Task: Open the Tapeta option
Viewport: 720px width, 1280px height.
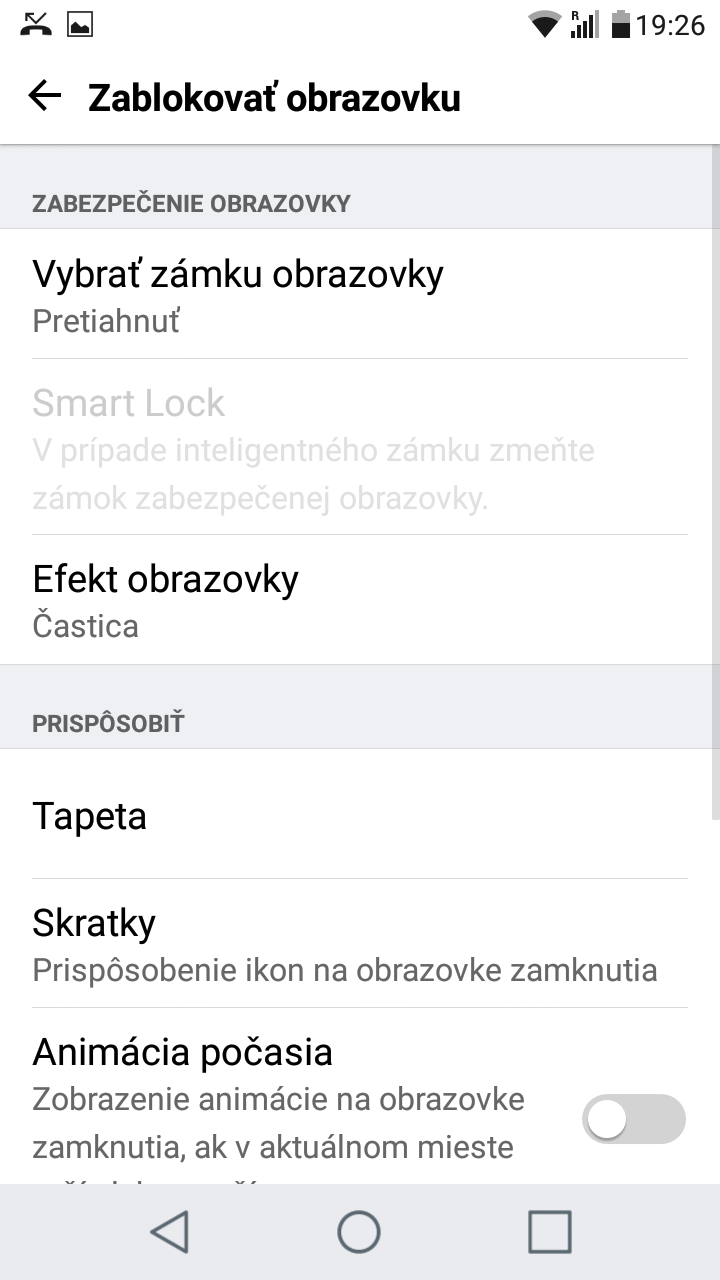Action: click(360, 814)
